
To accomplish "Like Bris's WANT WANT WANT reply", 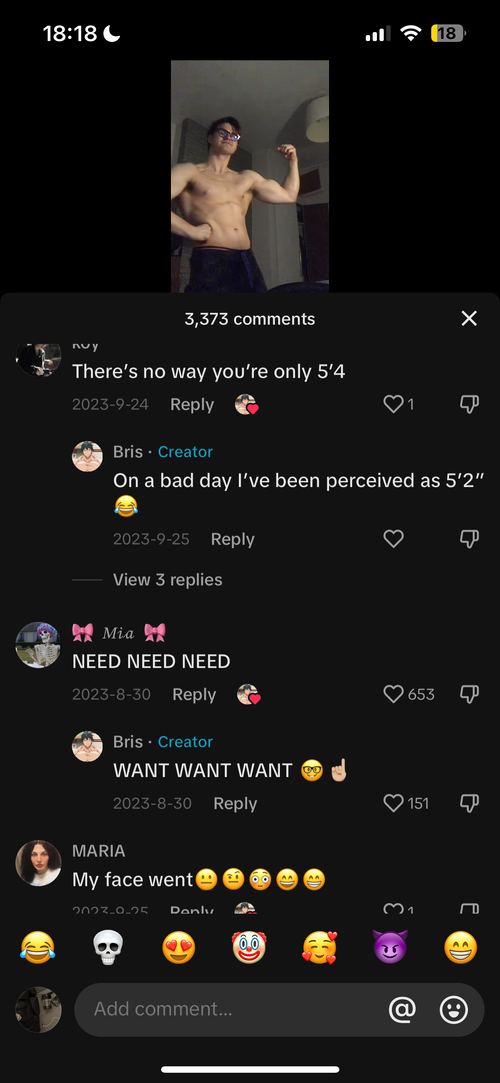I will [x=394, y=803].
